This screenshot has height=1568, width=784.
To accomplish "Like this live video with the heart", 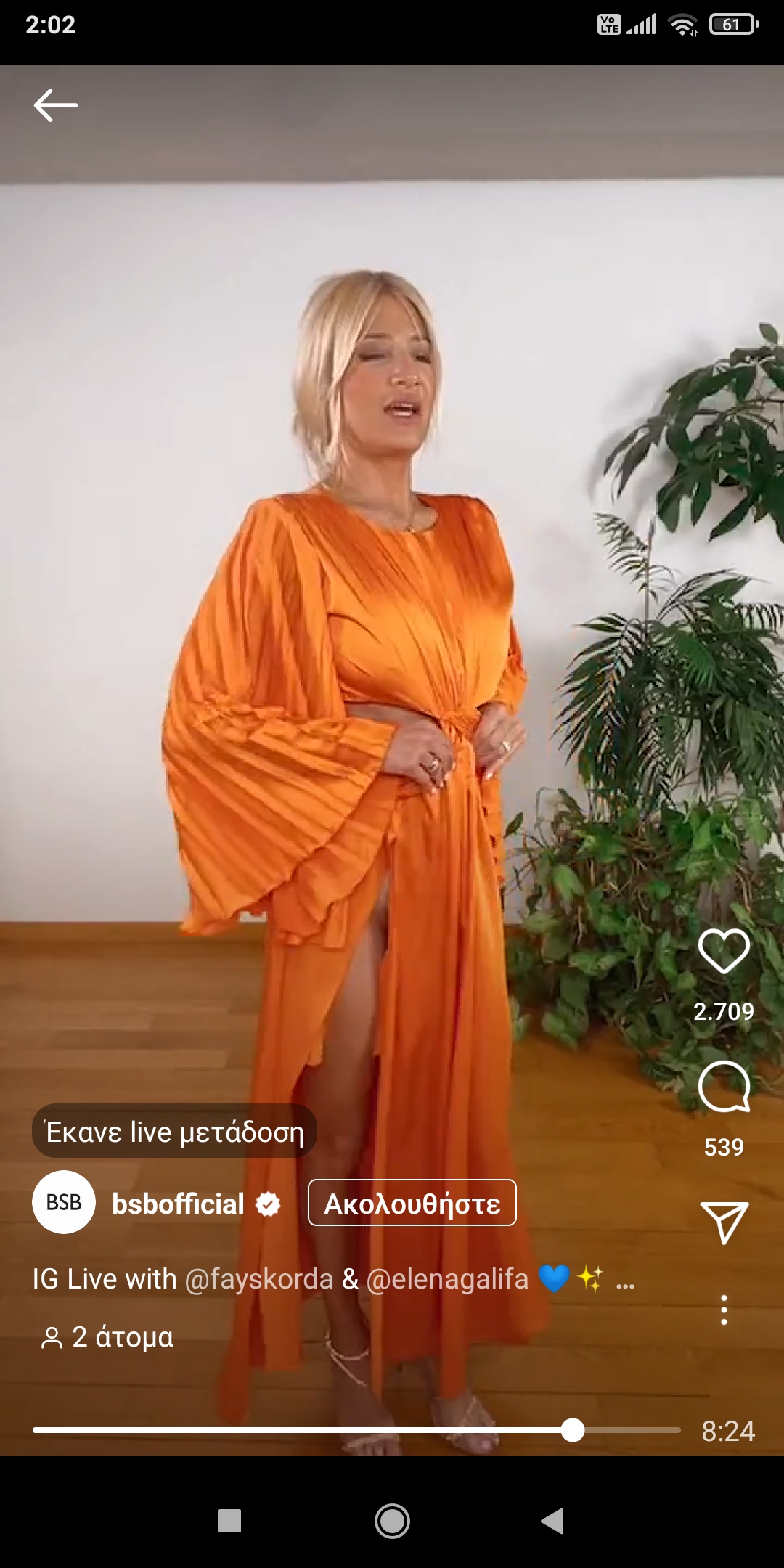I will [723, 951].
